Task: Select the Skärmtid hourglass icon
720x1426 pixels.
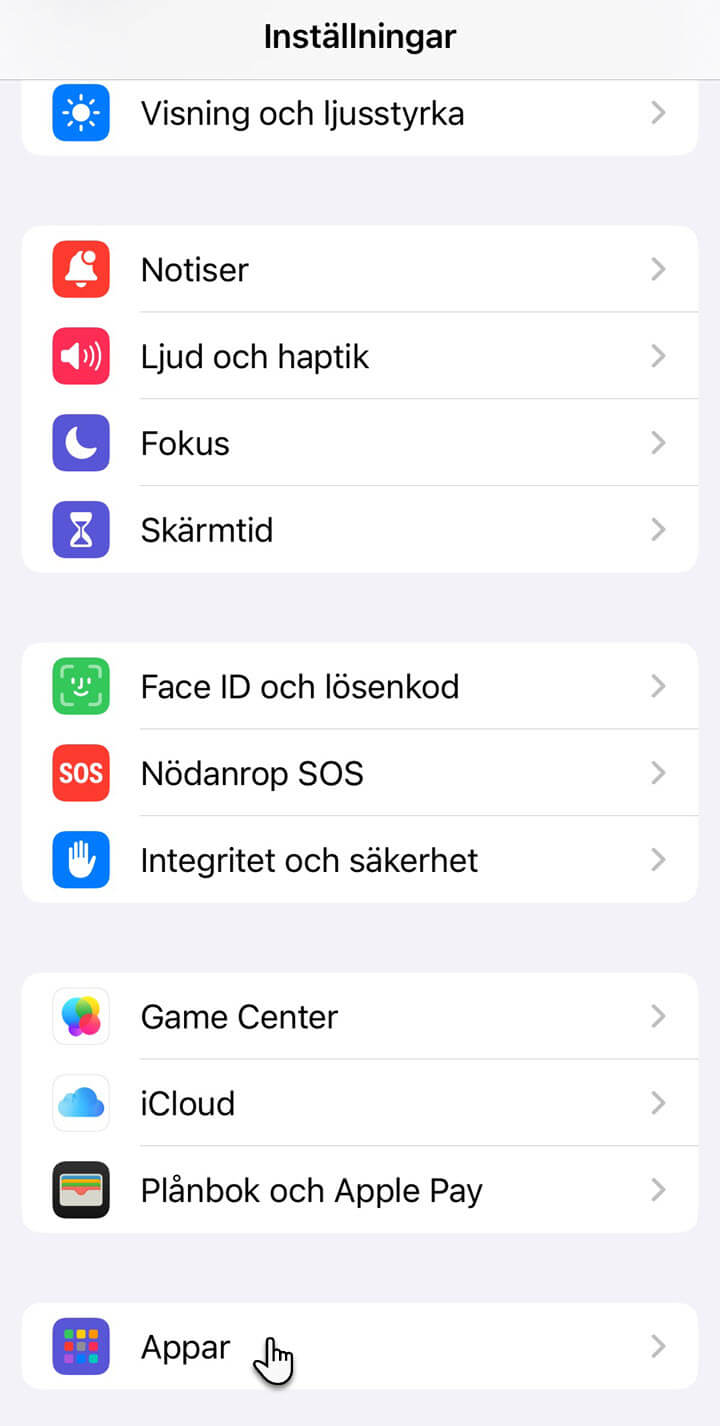Action: (x=80, y=530)
